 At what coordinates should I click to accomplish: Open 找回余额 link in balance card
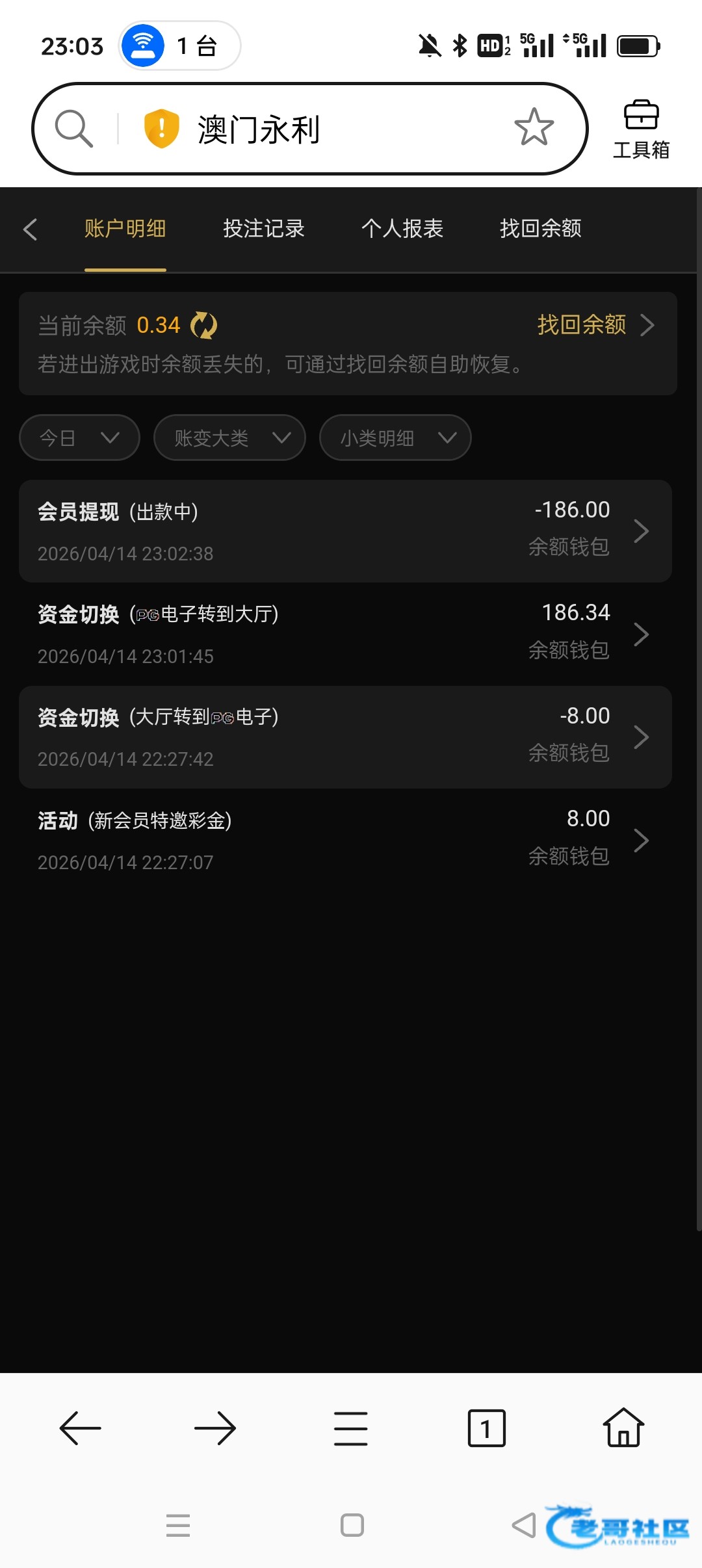point(594,325)
